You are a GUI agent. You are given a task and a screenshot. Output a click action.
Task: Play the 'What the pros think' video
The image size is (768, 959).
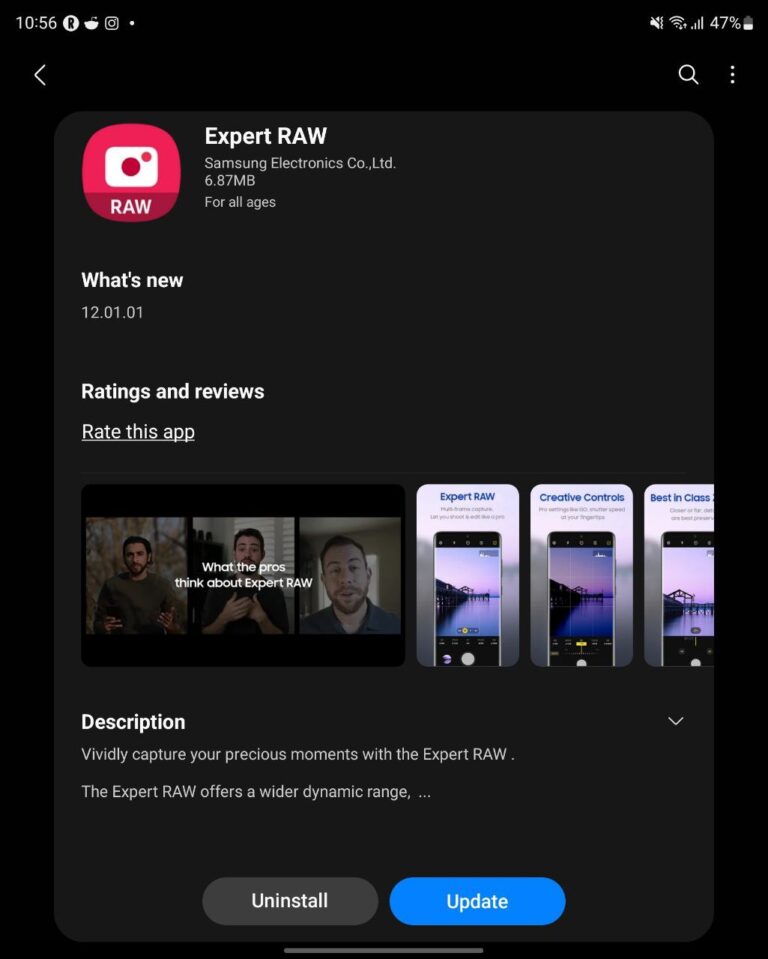tap(242, 574)
